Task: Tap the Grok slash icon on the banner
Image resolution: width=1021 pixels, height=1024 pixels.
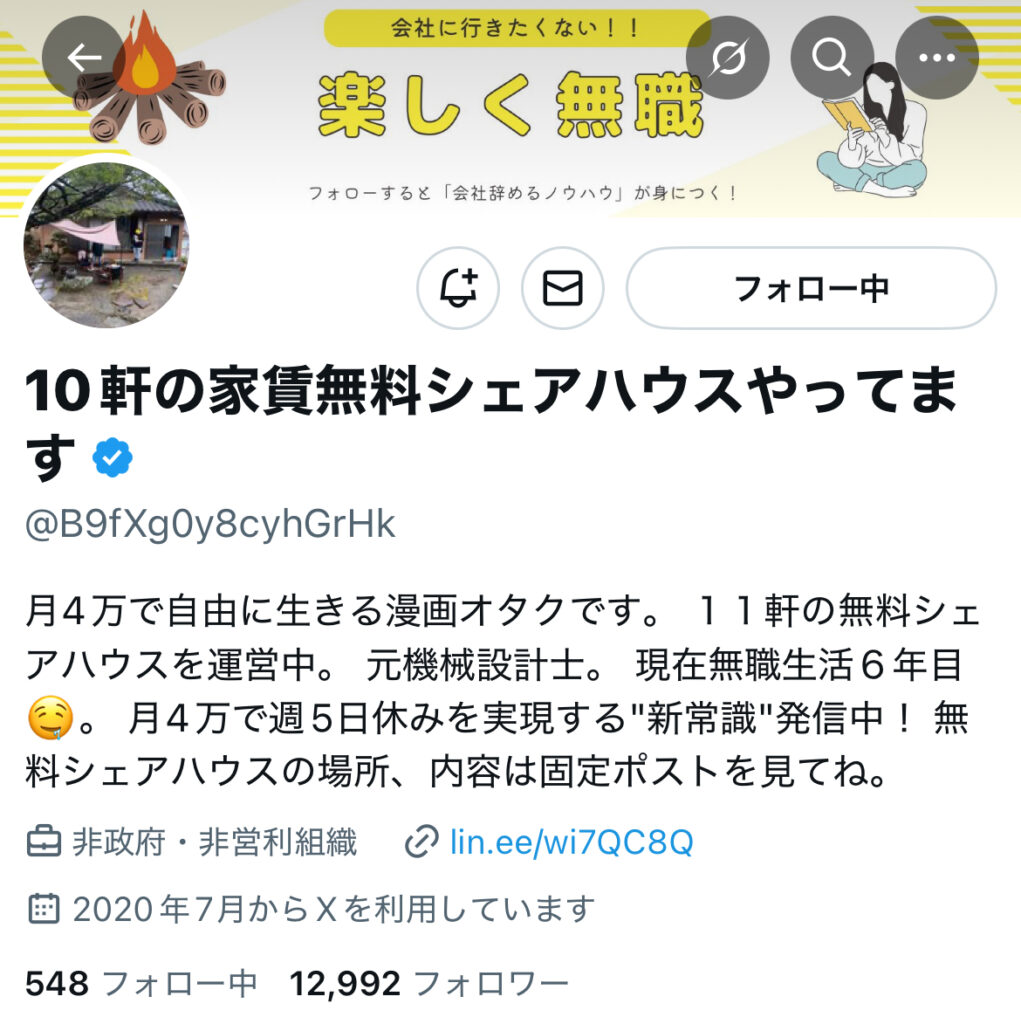Action: coord(728,58)
